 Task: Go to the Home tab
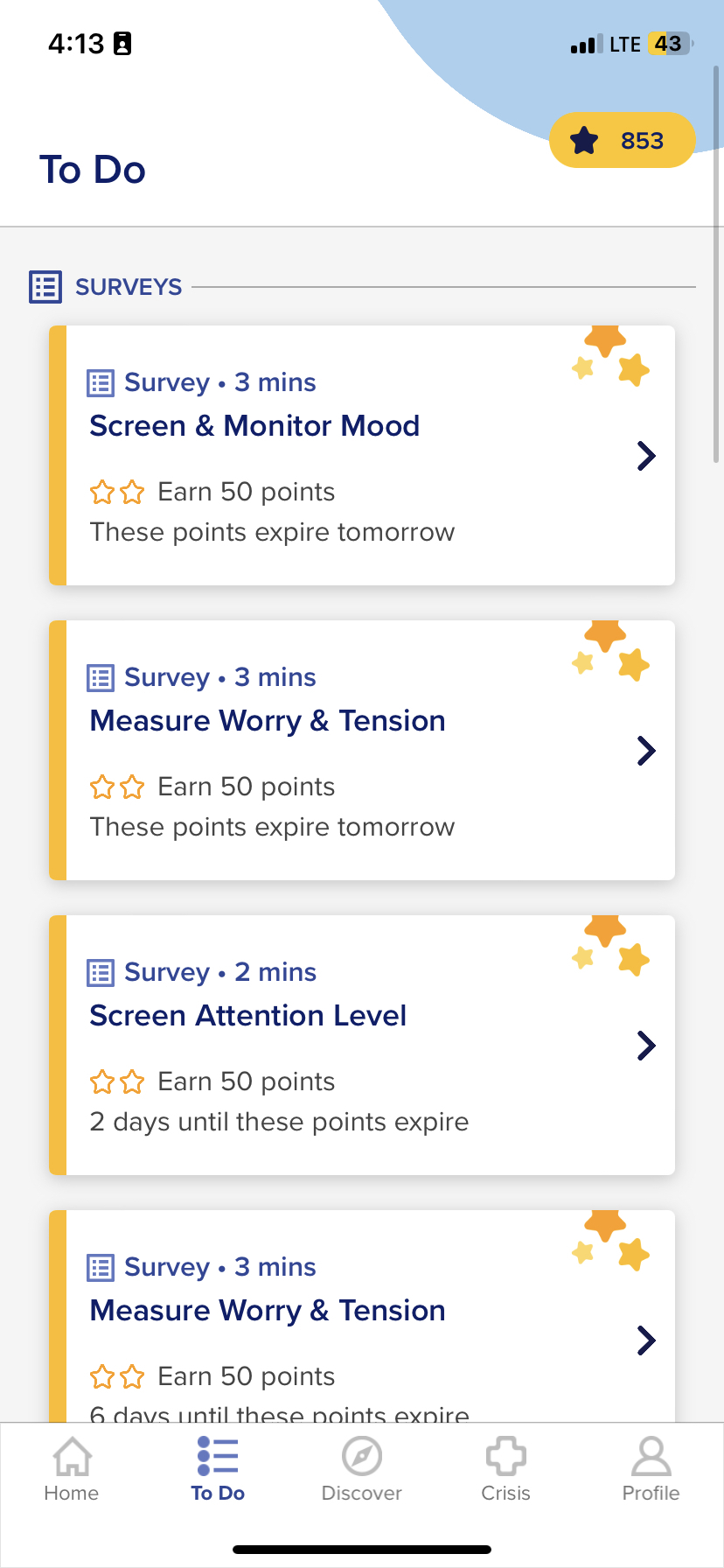click(72, 1470)
